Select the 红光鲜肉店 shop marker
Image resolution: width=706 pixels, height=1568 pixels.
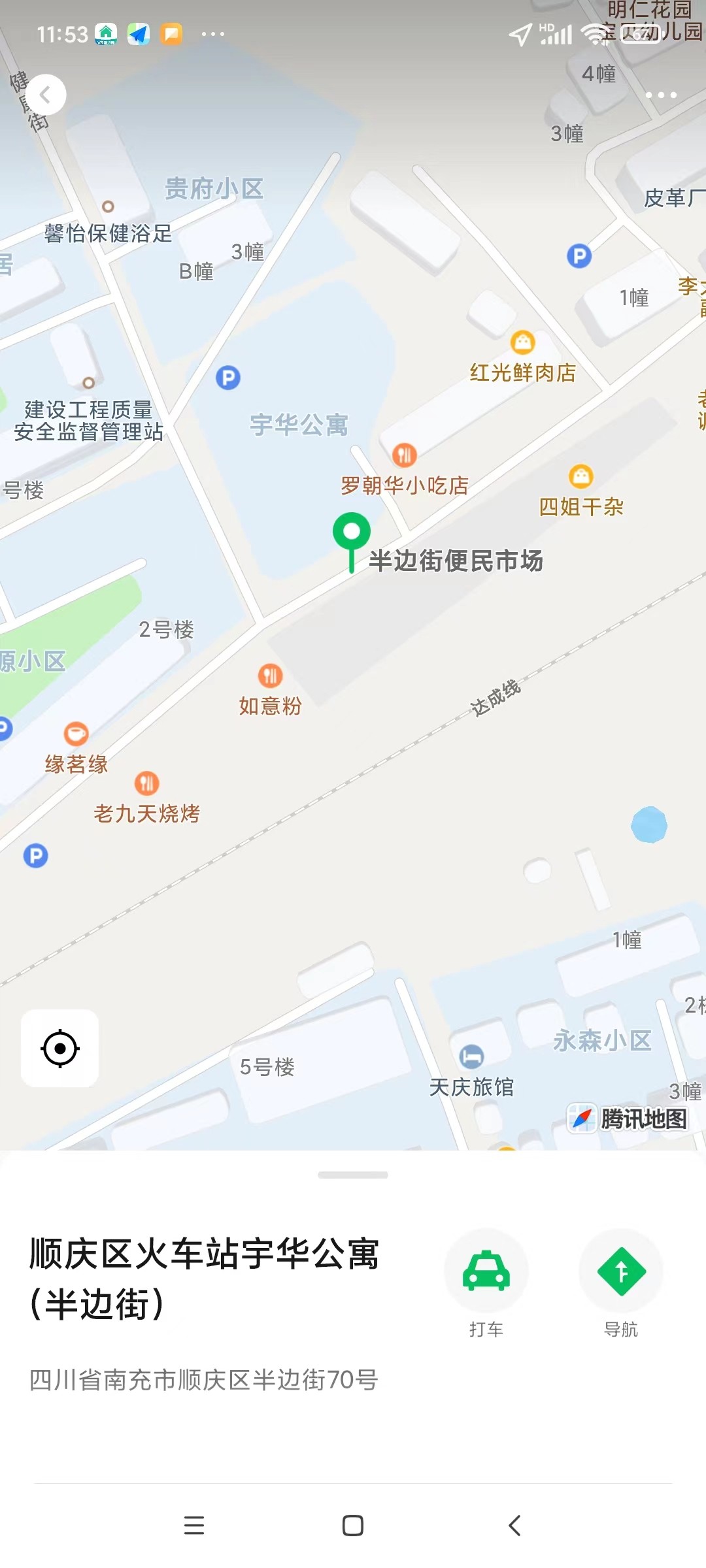(522, 342)
